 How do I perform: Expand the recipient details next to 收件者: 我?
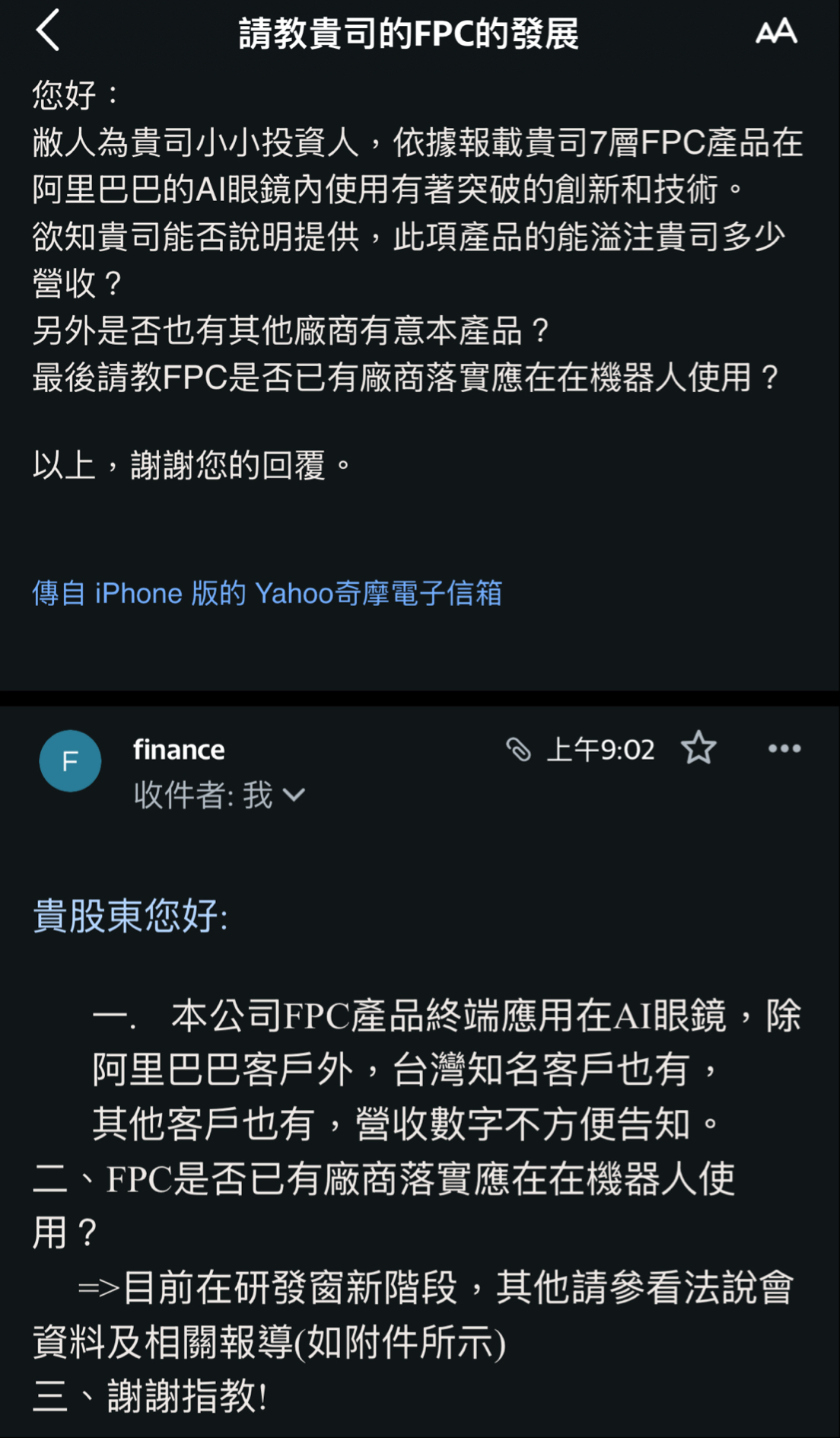[x=294, y=796]
